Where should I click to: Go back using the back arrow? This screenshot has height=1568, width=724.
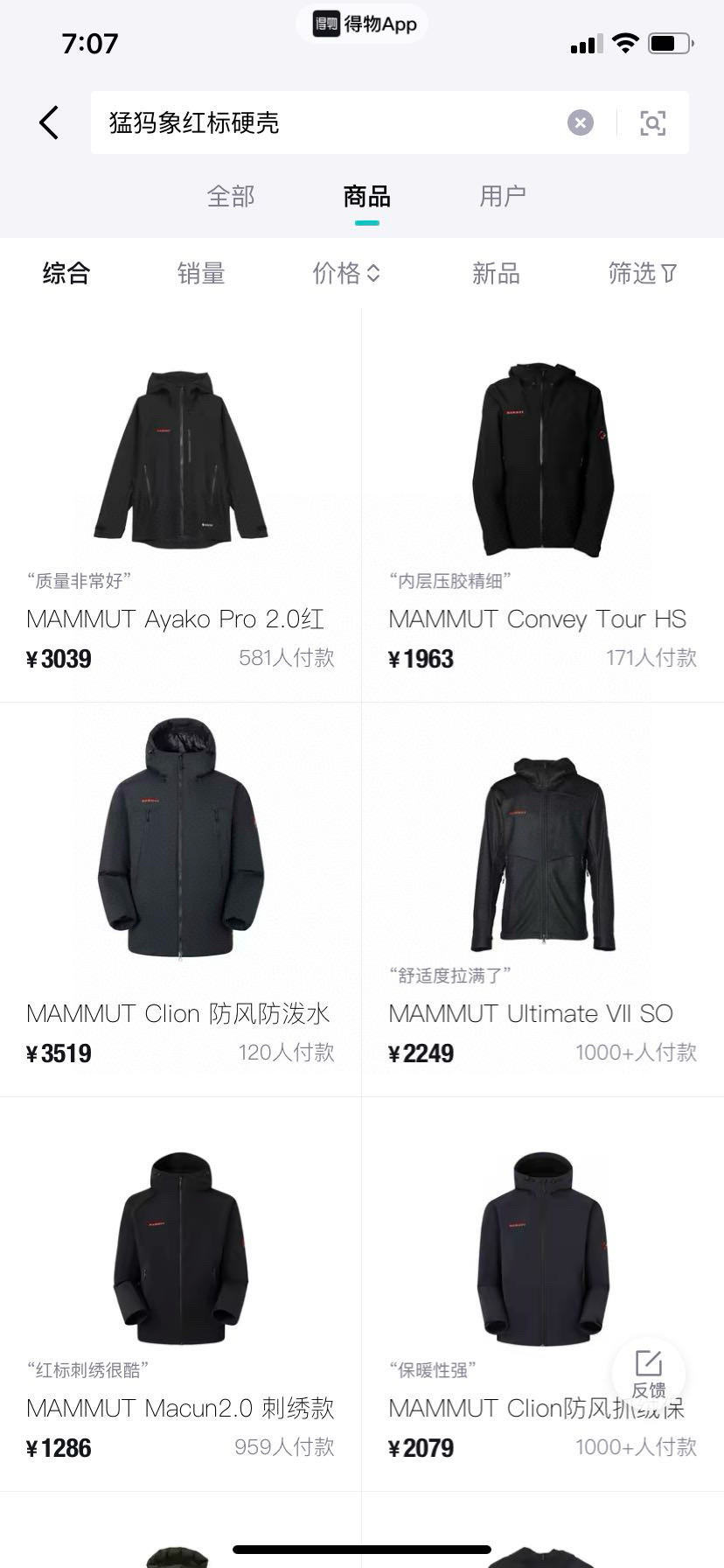pos(49,122)
